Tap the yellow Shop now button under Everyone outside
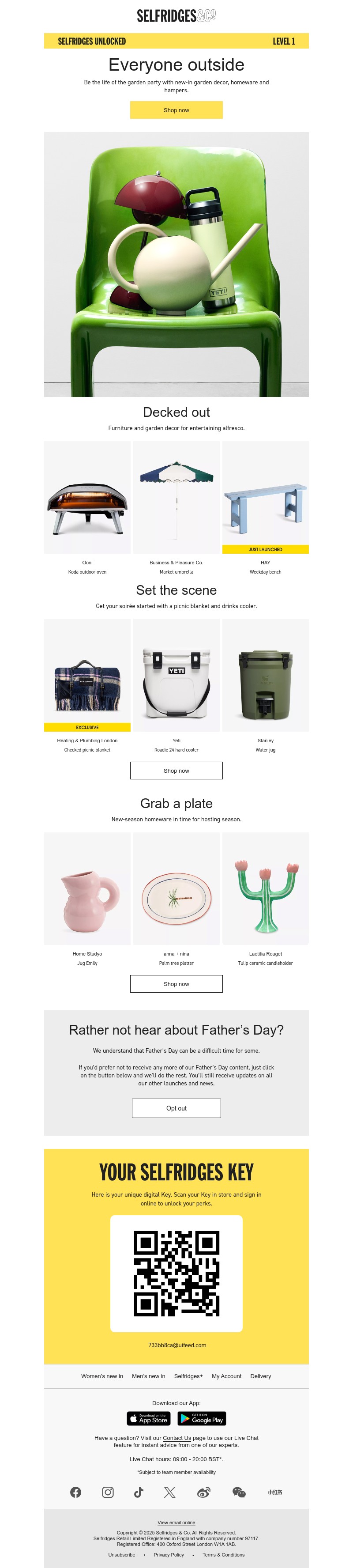The height and width of the screenshot is (1568, 353). coord(176,110)
